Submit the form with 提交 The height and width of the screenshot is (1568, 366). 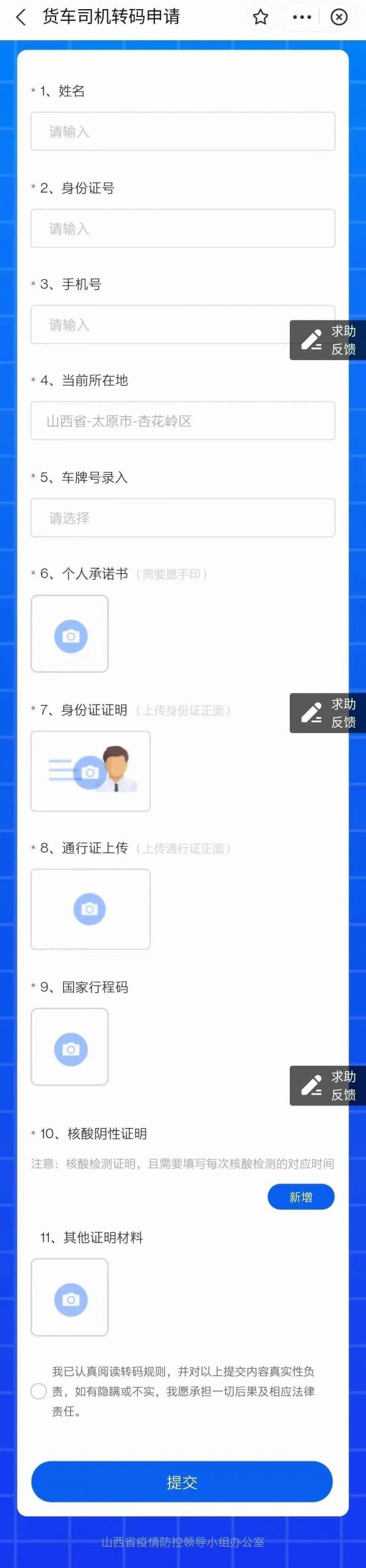(x=182, y=1482)
